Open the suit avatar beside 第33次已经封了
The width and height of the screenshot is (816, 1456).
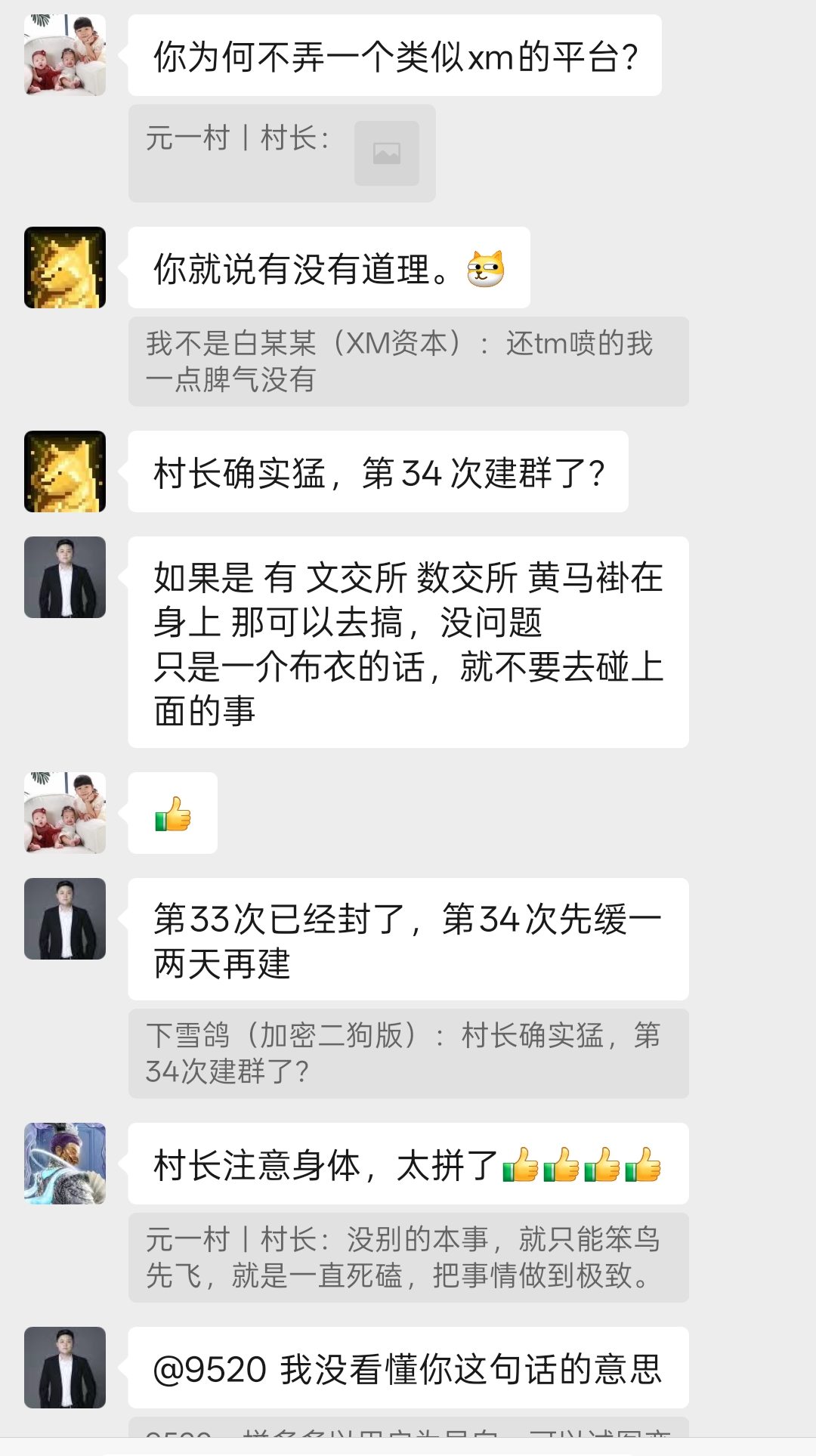pos(65,919)
